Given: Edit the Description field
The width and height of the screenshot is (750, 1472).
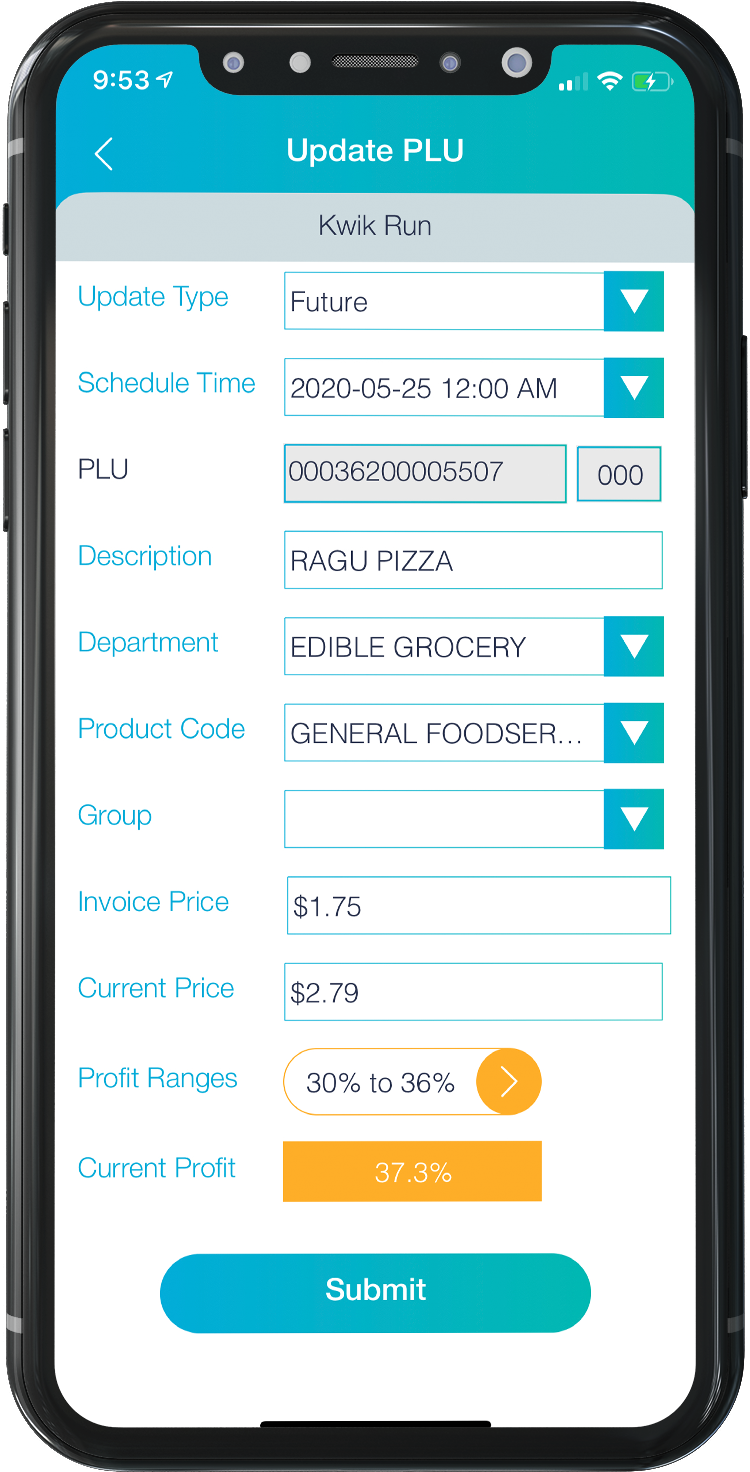Looking at the screenshot, I should (x=473, y=560).
